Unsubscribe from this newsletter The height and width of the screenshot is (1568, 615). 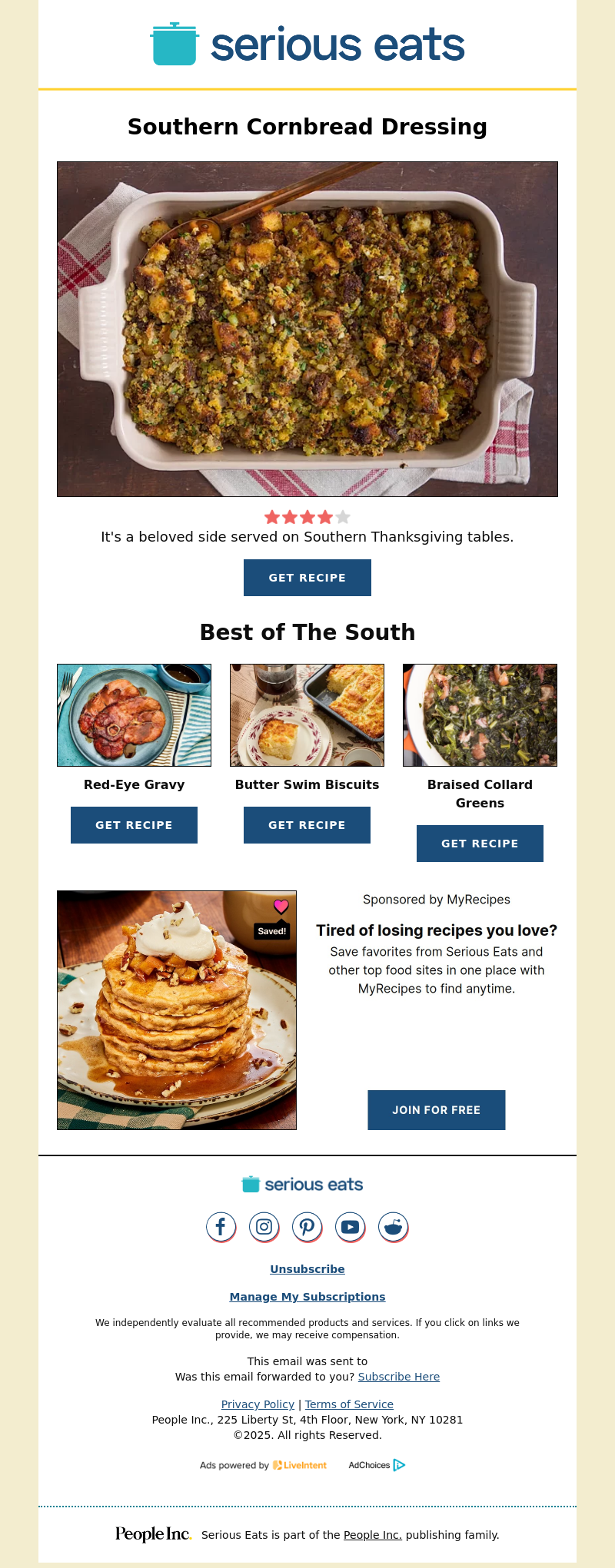pos(307,1269)
